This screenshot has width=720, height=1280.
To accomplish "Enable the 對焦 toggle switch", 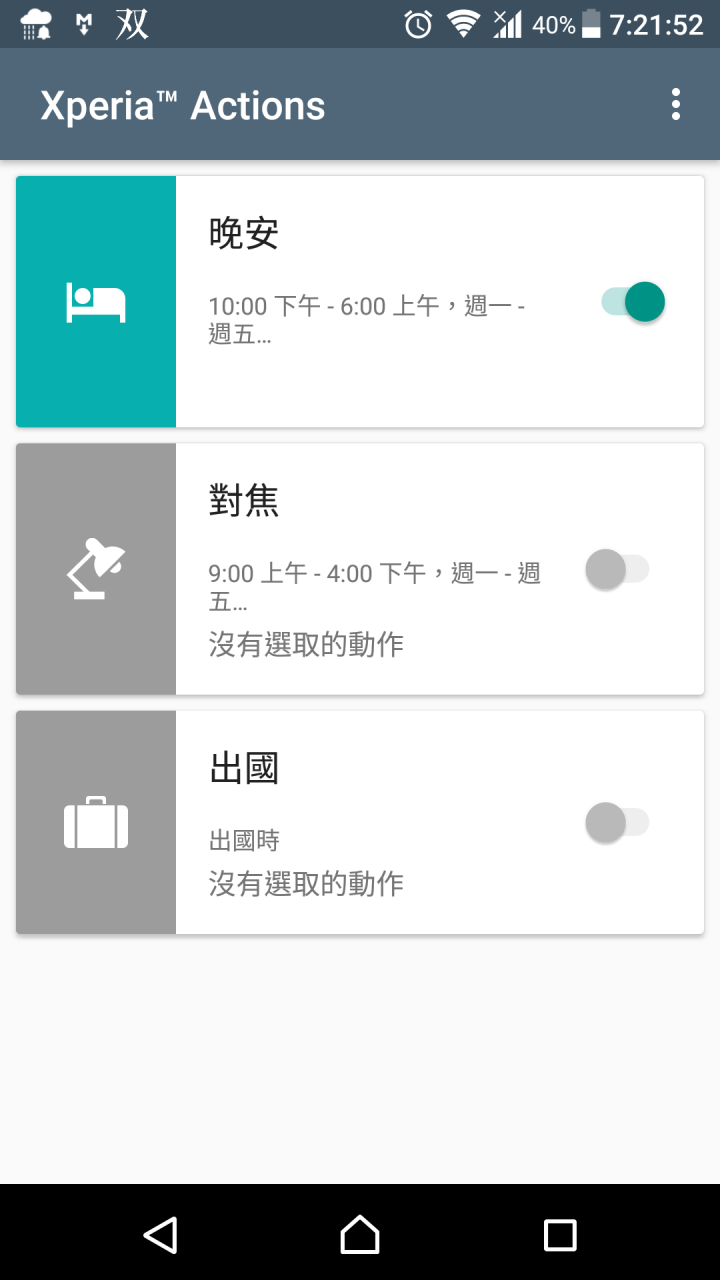I will pos(617,569).
